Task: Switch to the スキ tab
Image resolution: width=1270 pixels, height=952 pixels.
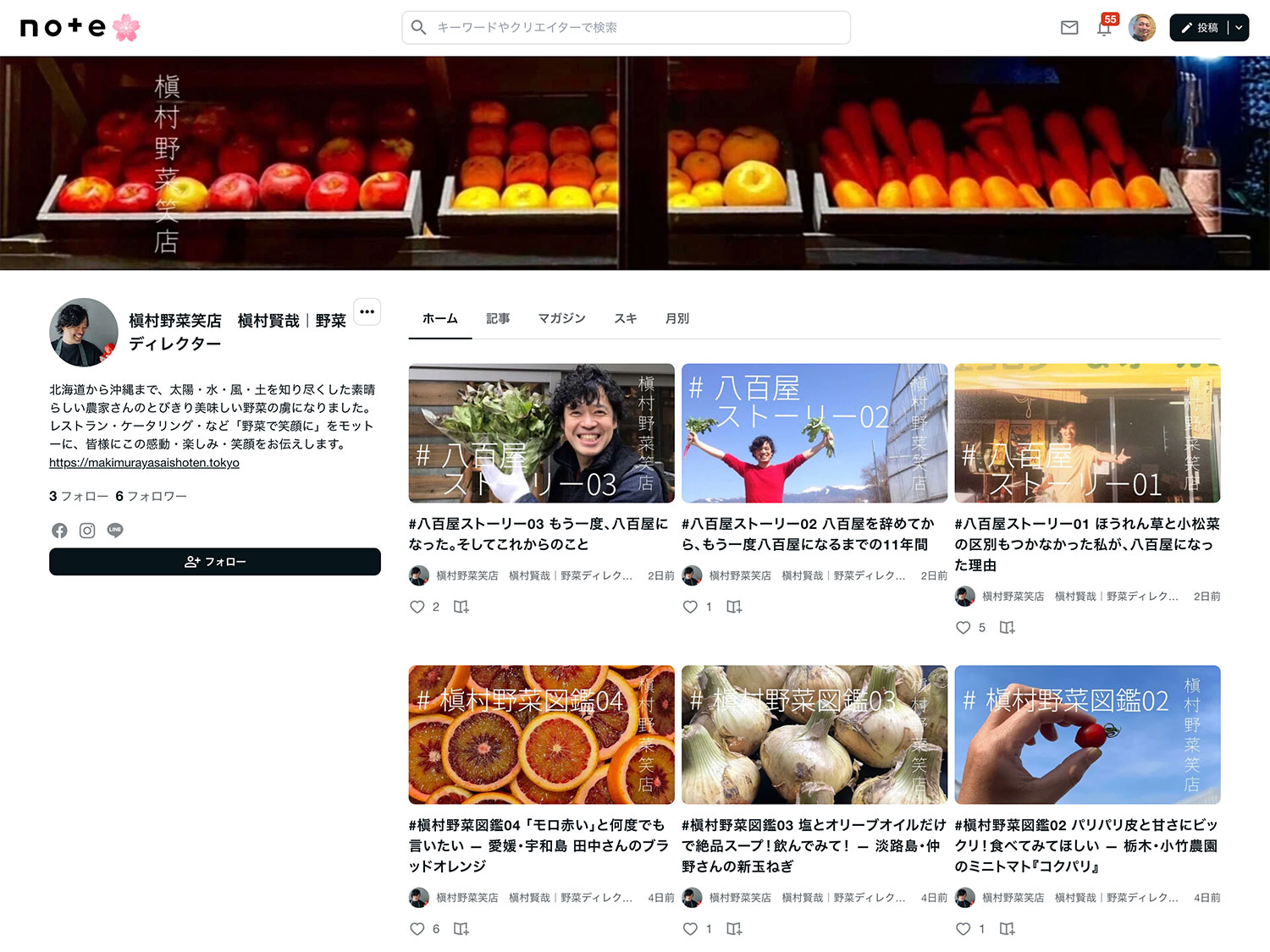Action: (625, 318)
